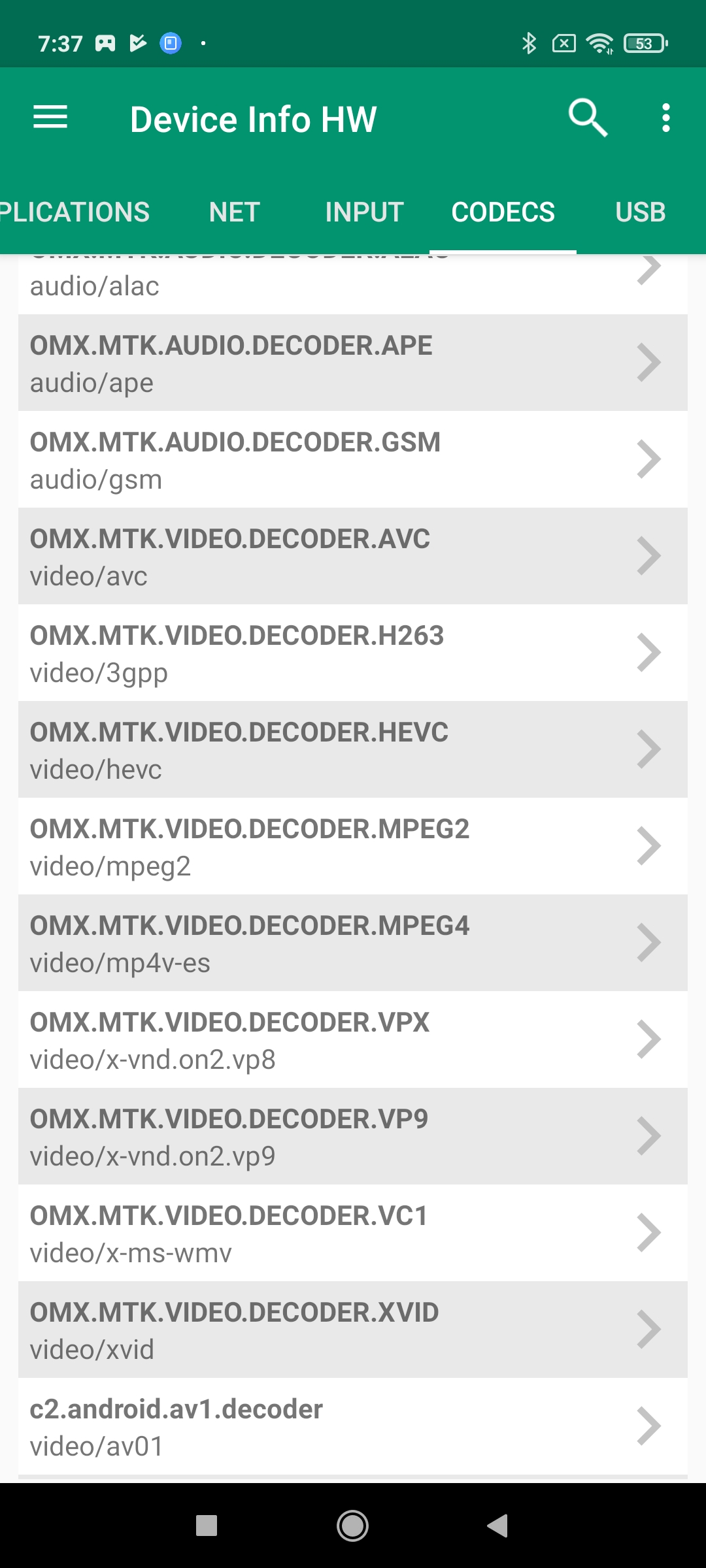Select the HEVC video decoder entry

(353, 750)
